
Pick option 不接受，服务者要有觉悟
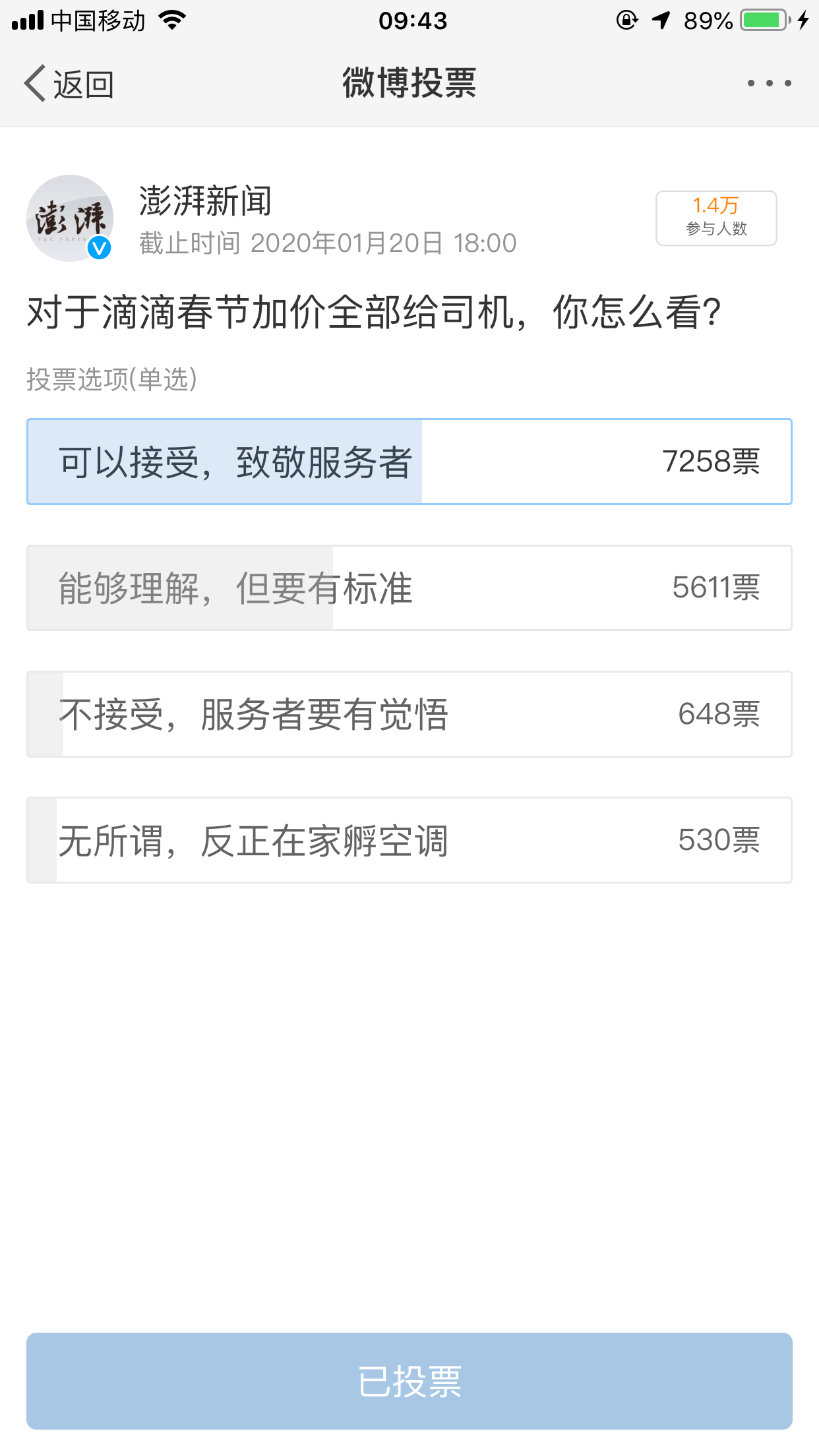tap(409, 714)
